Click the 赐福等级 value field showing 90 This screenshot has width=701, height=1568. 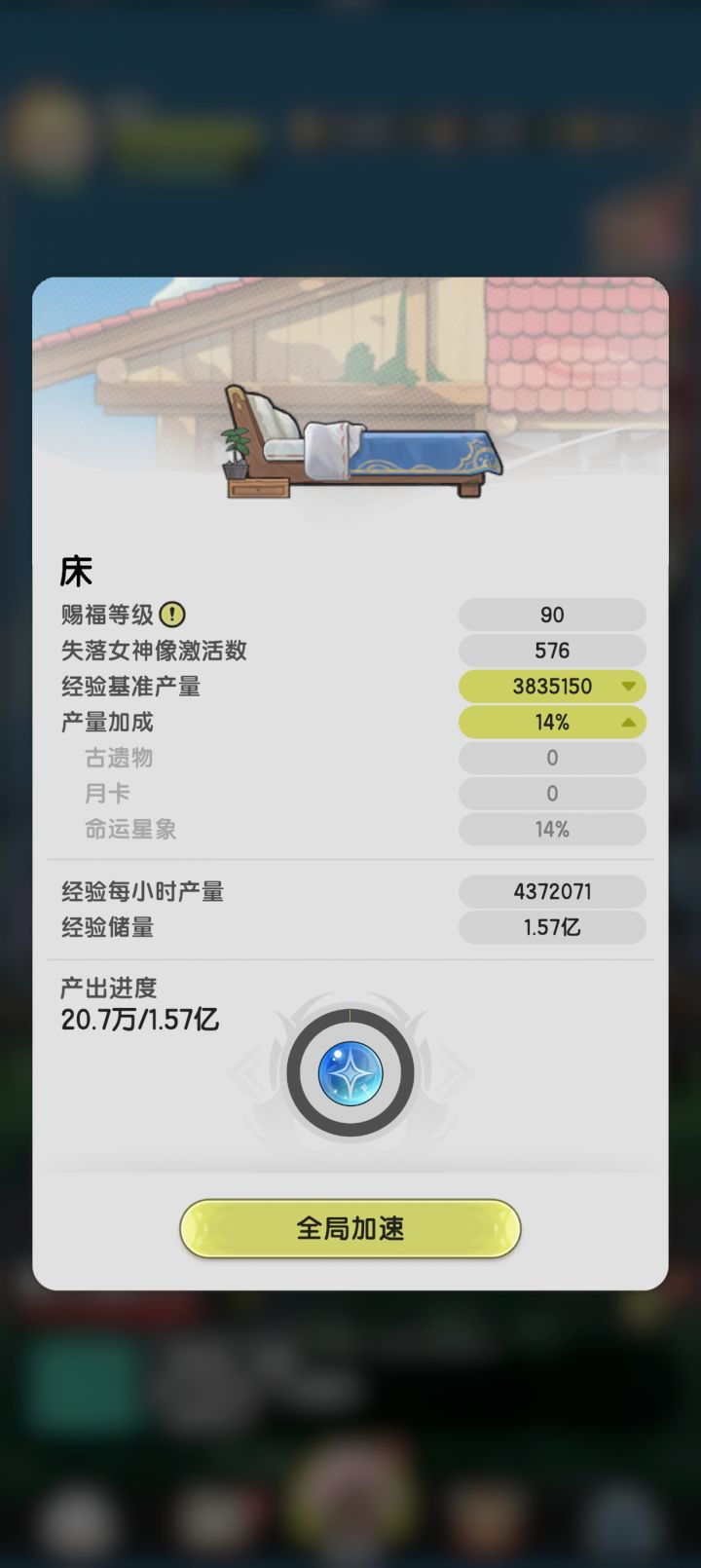(x=551, y=615)
